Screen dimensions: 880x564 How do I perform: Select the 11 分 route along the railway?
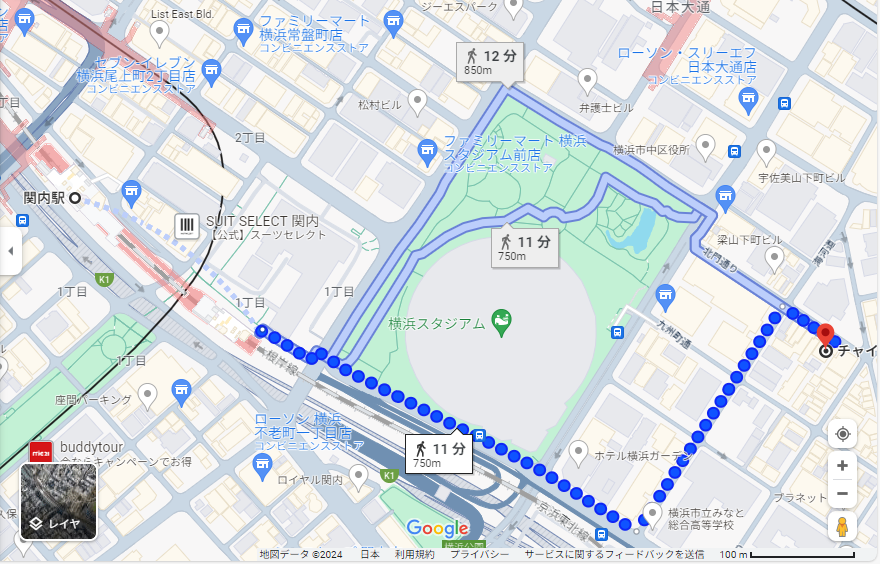pyautogui.click(x=439, y=455)
